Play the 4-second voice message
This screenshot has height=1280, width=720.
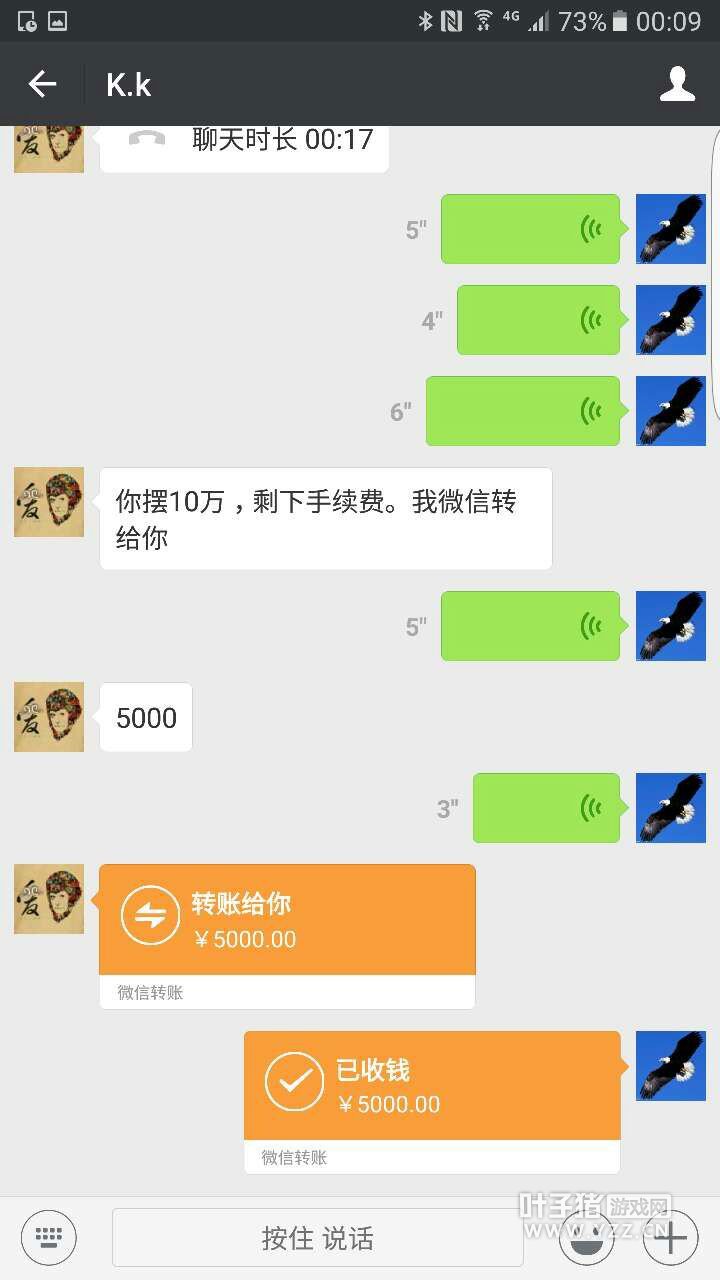538,320
